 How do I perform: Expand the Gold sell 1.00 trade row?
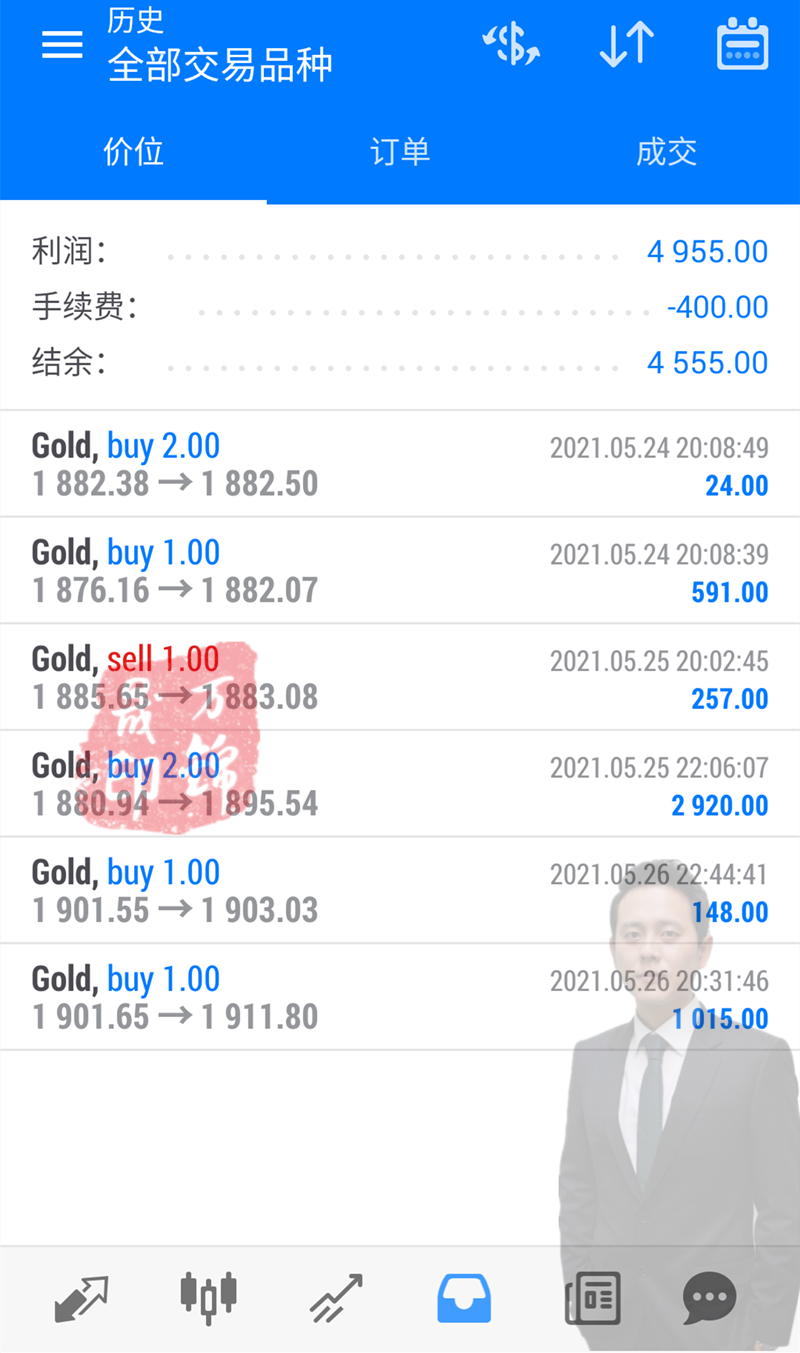click(x=400, y=678)
